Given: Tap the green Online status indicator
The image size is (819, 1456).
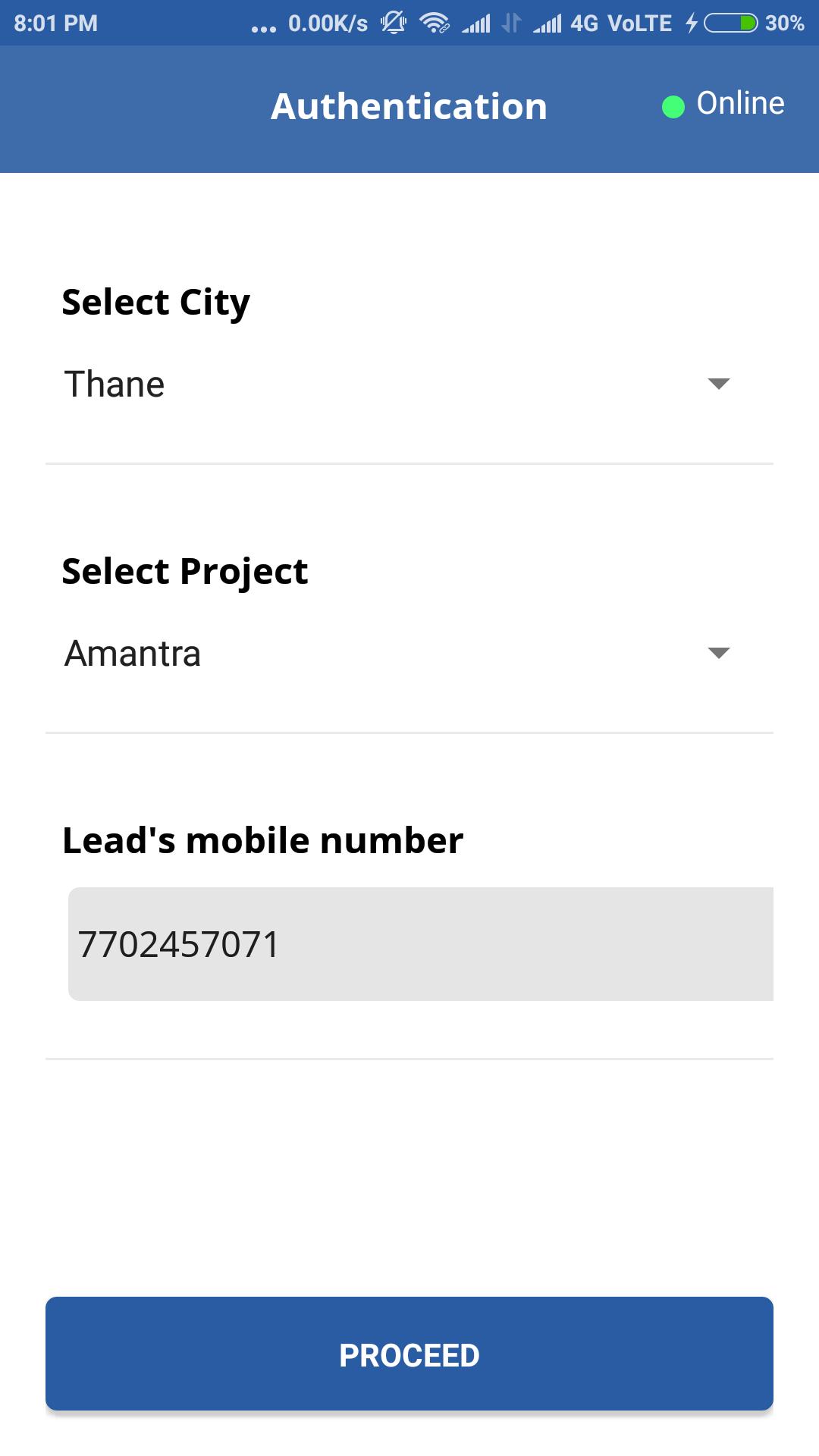Looking at the screenshot, I should coord(673,105).
